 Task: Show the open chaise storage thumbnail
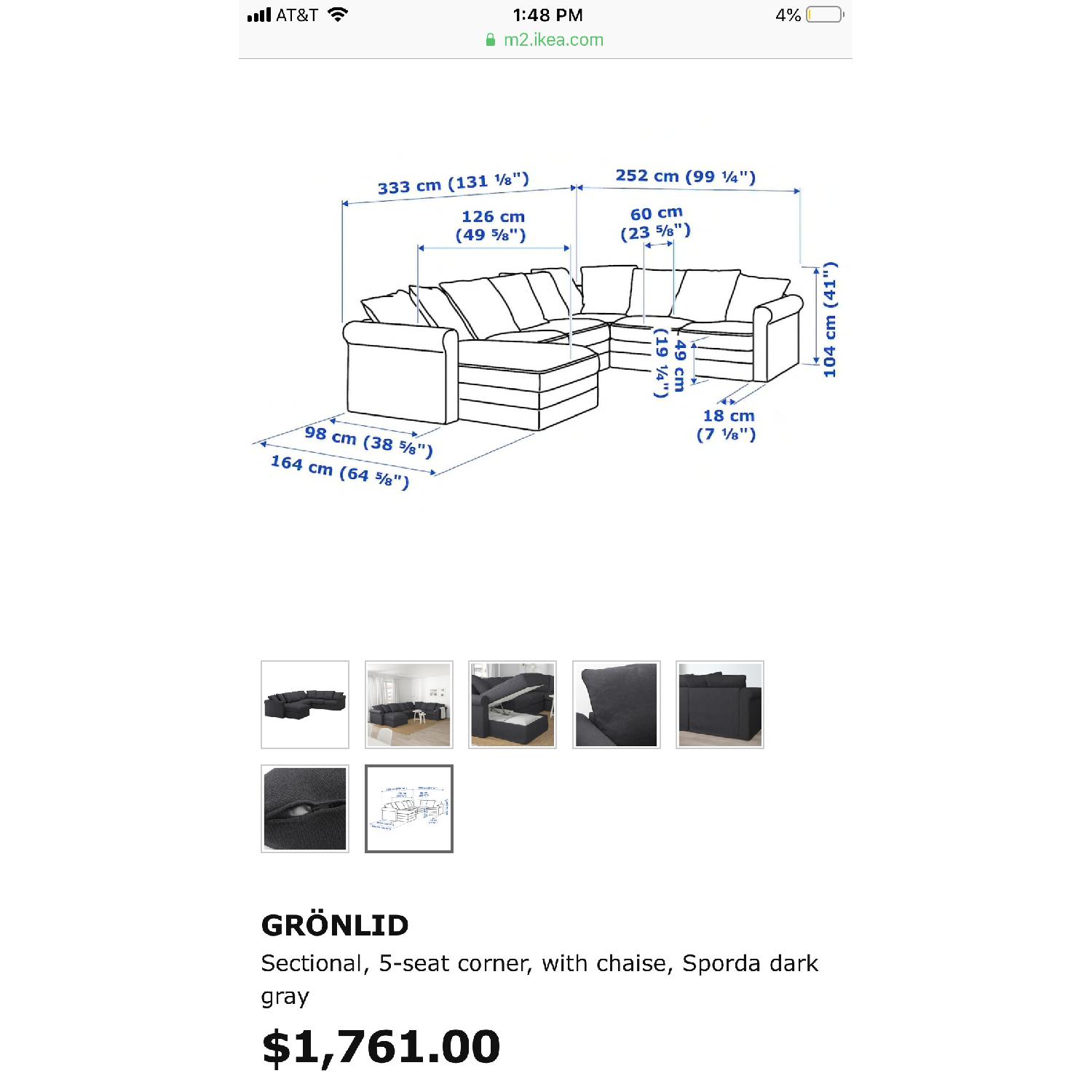tap(513, 705)
